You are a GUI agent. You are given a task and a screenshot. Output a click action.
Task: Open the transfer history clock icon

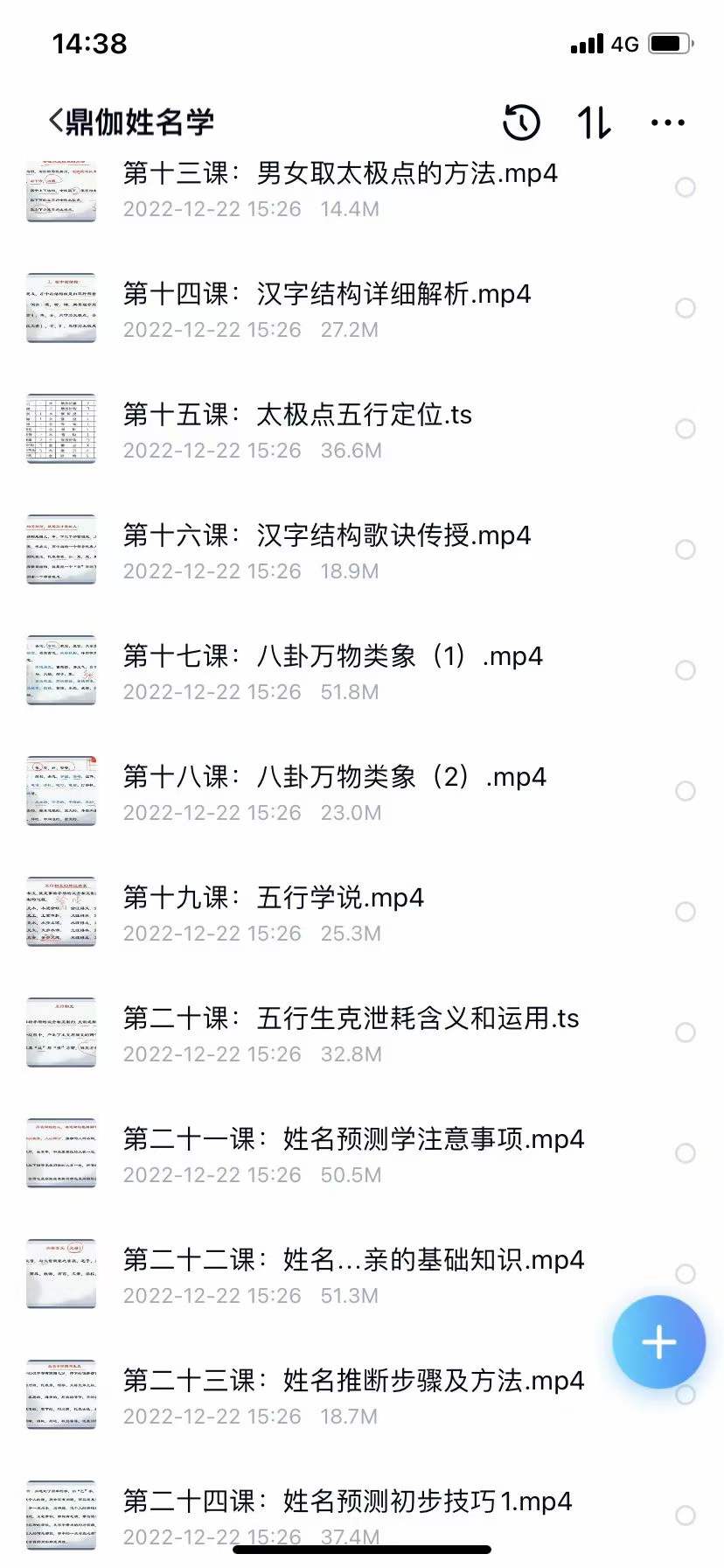click(x=520, y=122)
